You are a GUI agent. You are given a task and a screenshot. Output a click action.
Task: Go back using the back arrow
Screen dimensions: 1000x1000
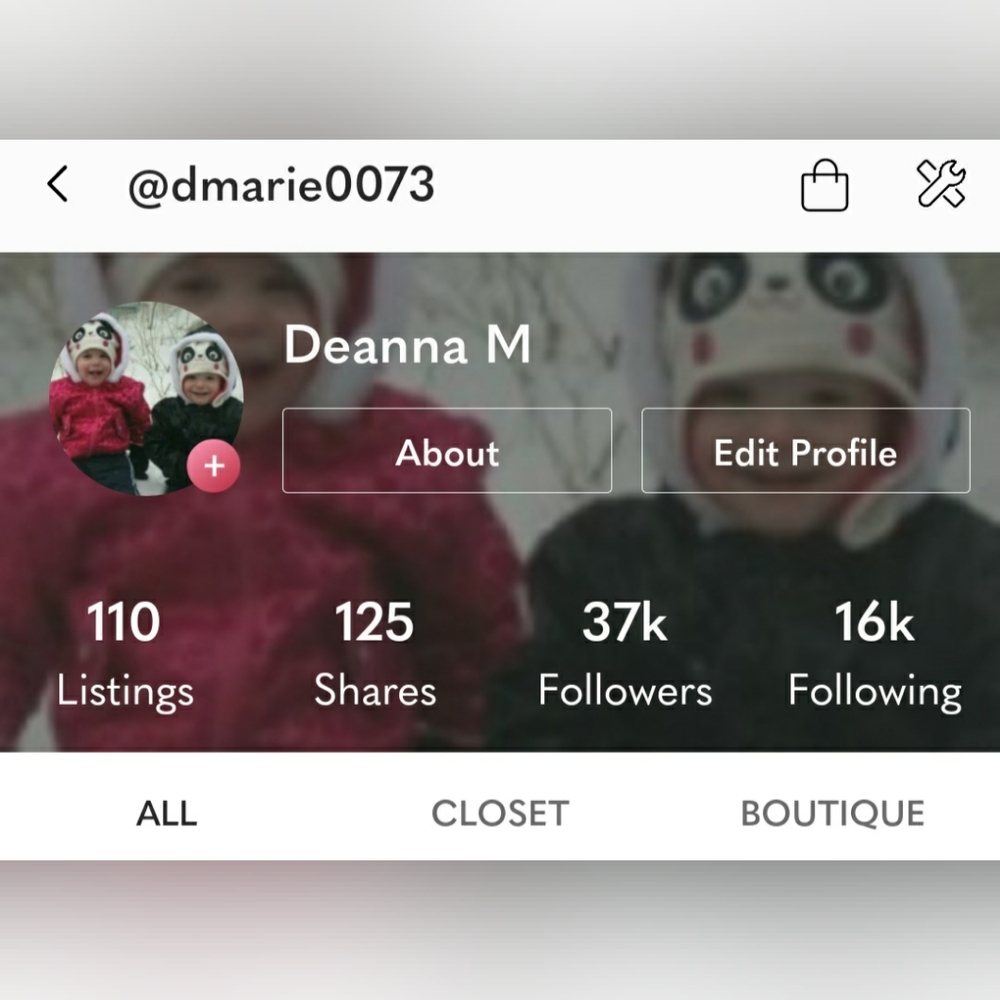point(58,185)
